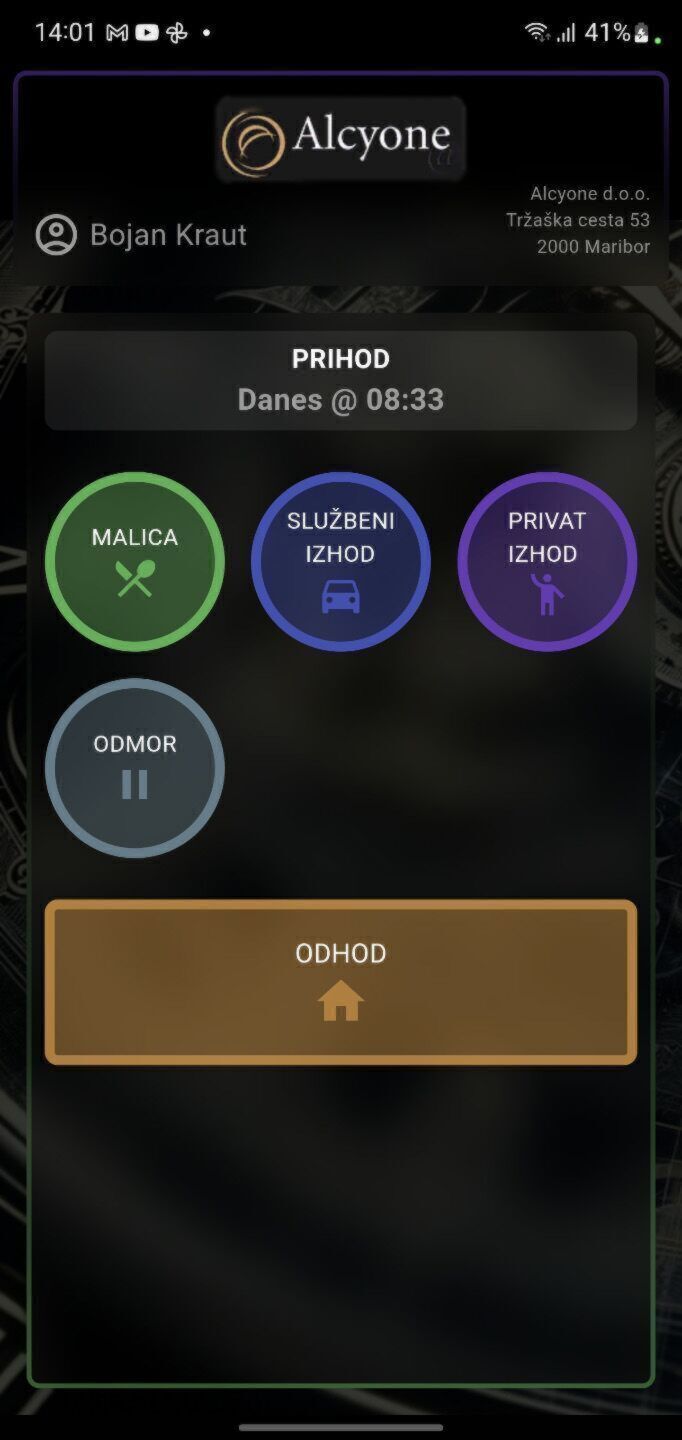Select the Privat izhod button
The height and width of the screenshot is (1440, 682).
pyautogui.click(x=547, y=561)
